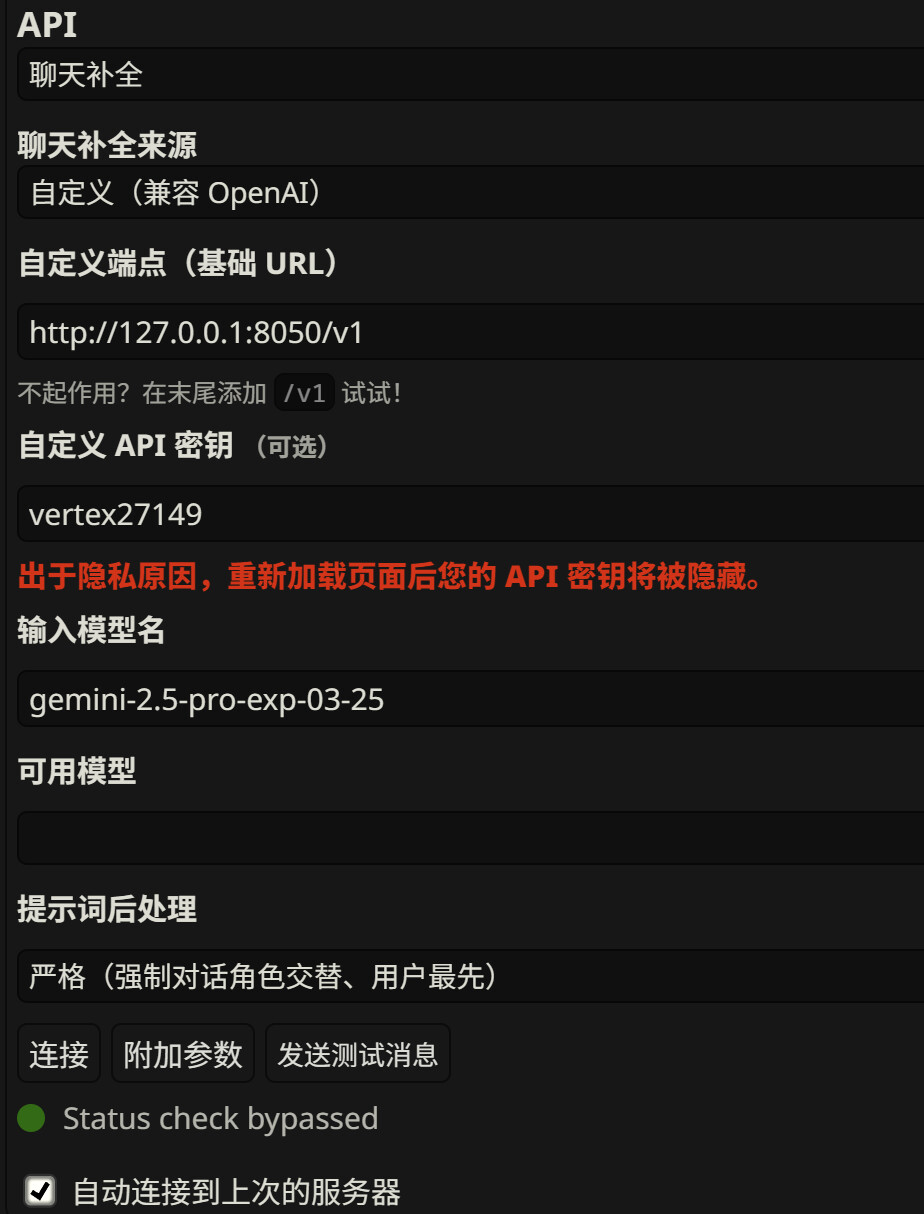
Task: Select the 输入模型名 text field
Action: [x=470, y=699]
